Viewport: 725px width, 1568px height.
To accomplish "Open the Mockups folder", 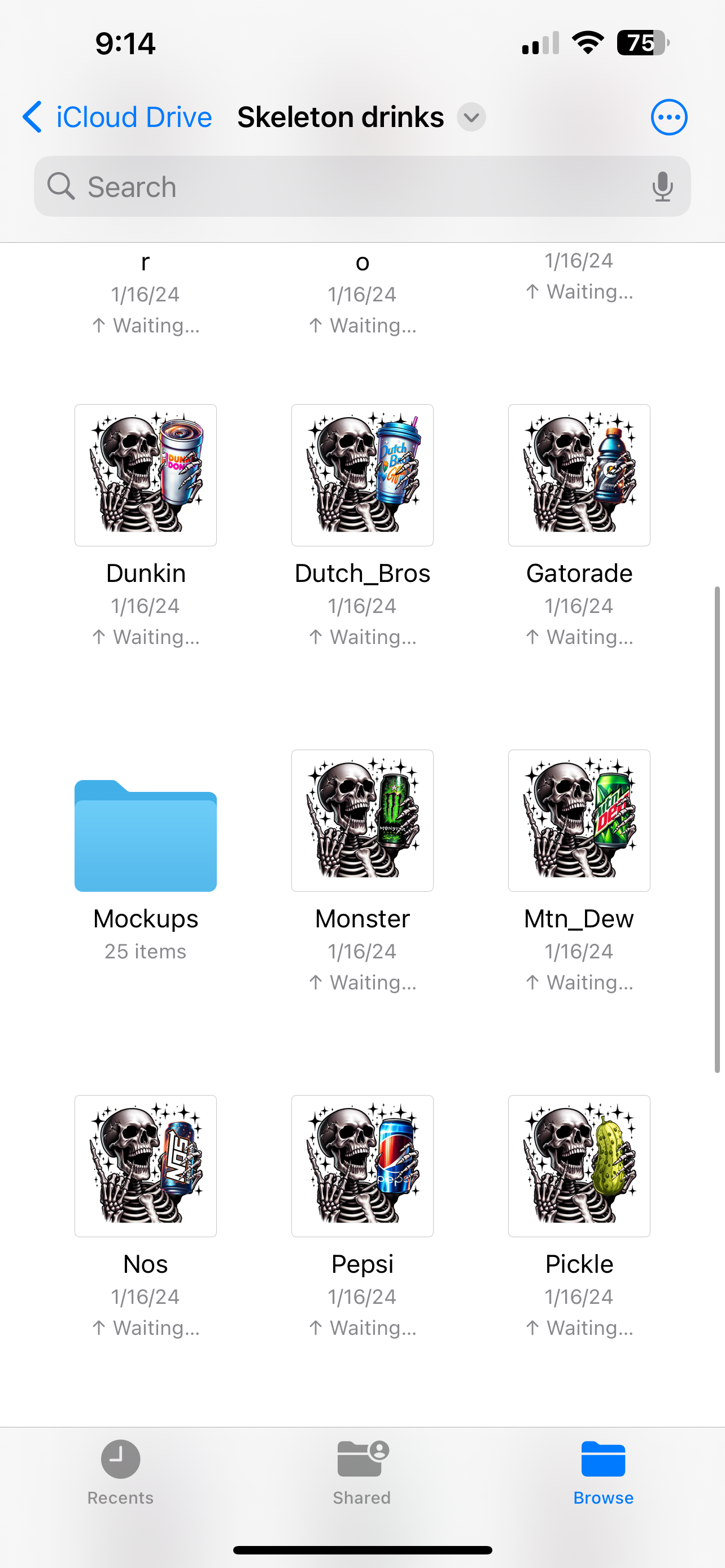I will [x=146, y=835].
